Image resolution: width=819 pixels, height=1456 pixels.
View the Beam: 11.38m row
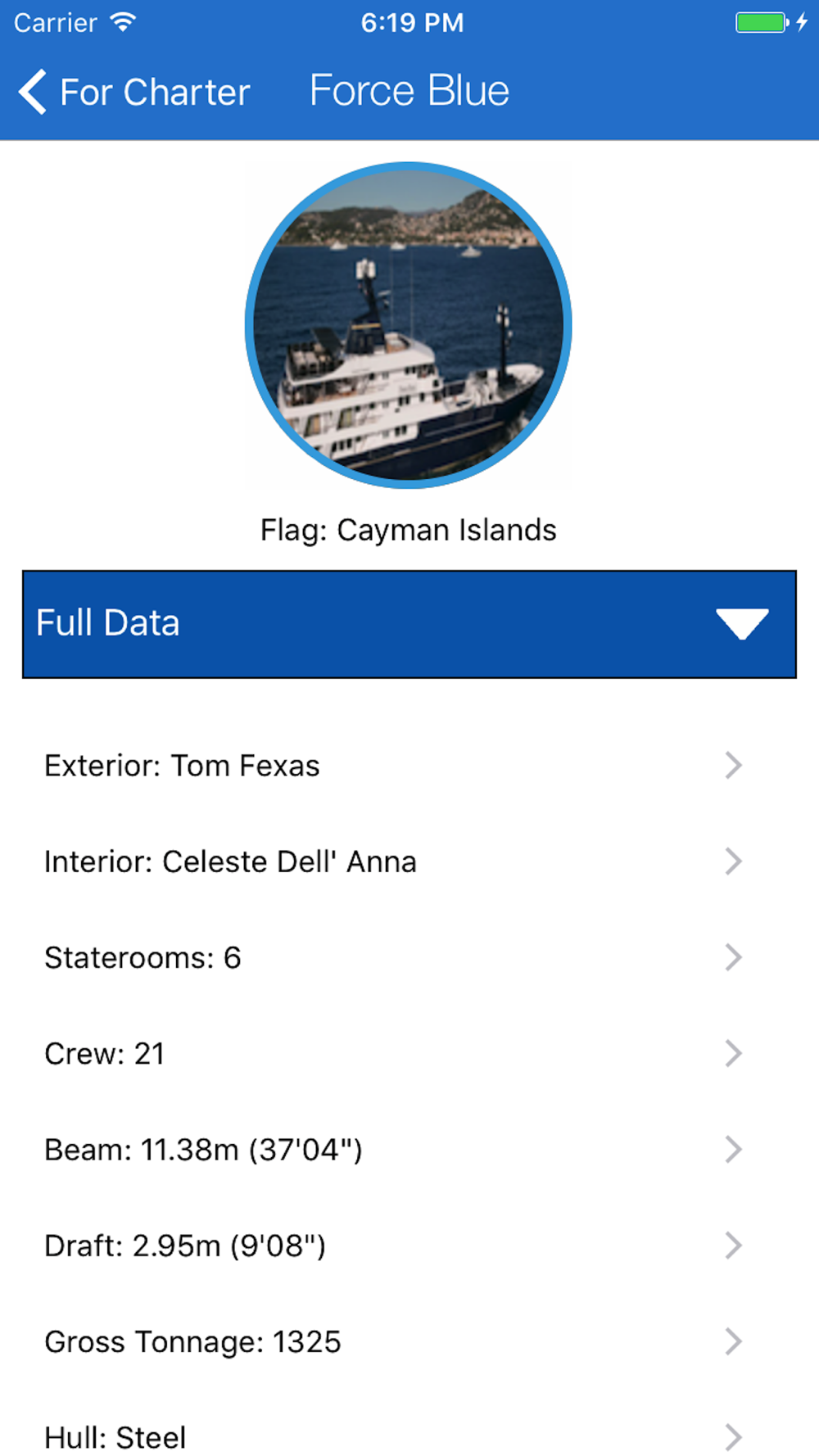coord(409,1150)
